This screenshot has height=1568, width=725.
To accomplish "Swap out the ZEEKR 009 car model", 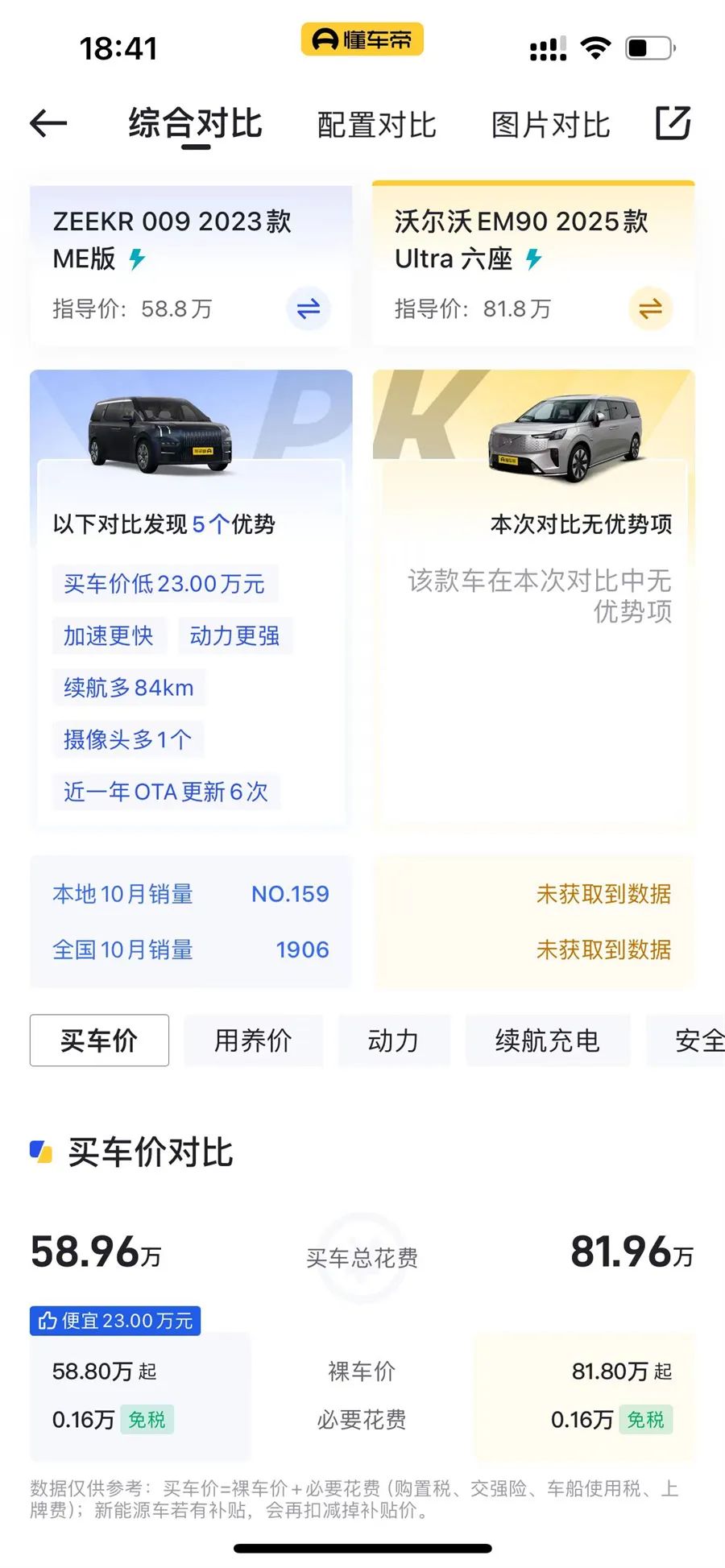I will [x=309, y=308].
